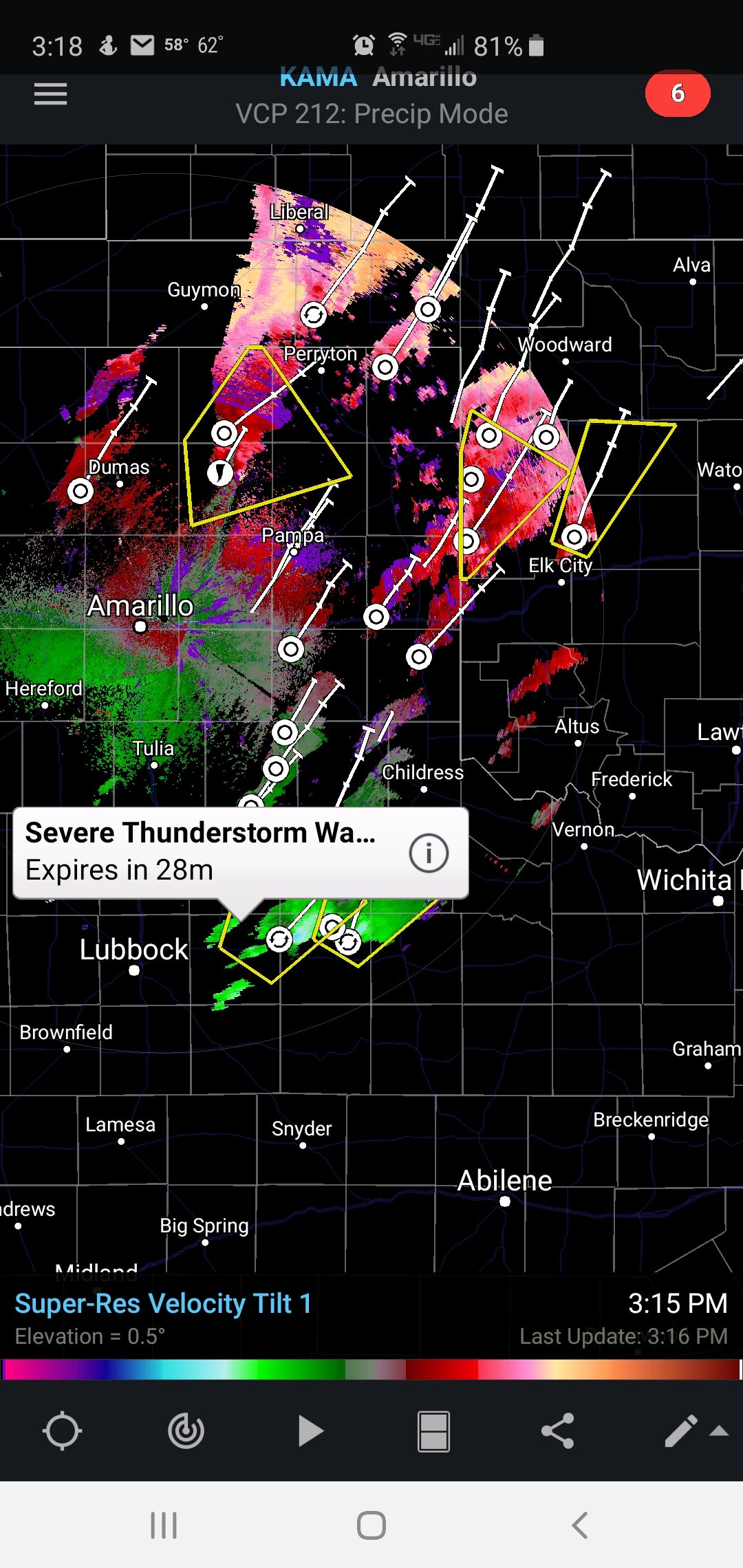
Task: Select Super-Res Velocity Tilt 1 product
Action: [163, 1304]
